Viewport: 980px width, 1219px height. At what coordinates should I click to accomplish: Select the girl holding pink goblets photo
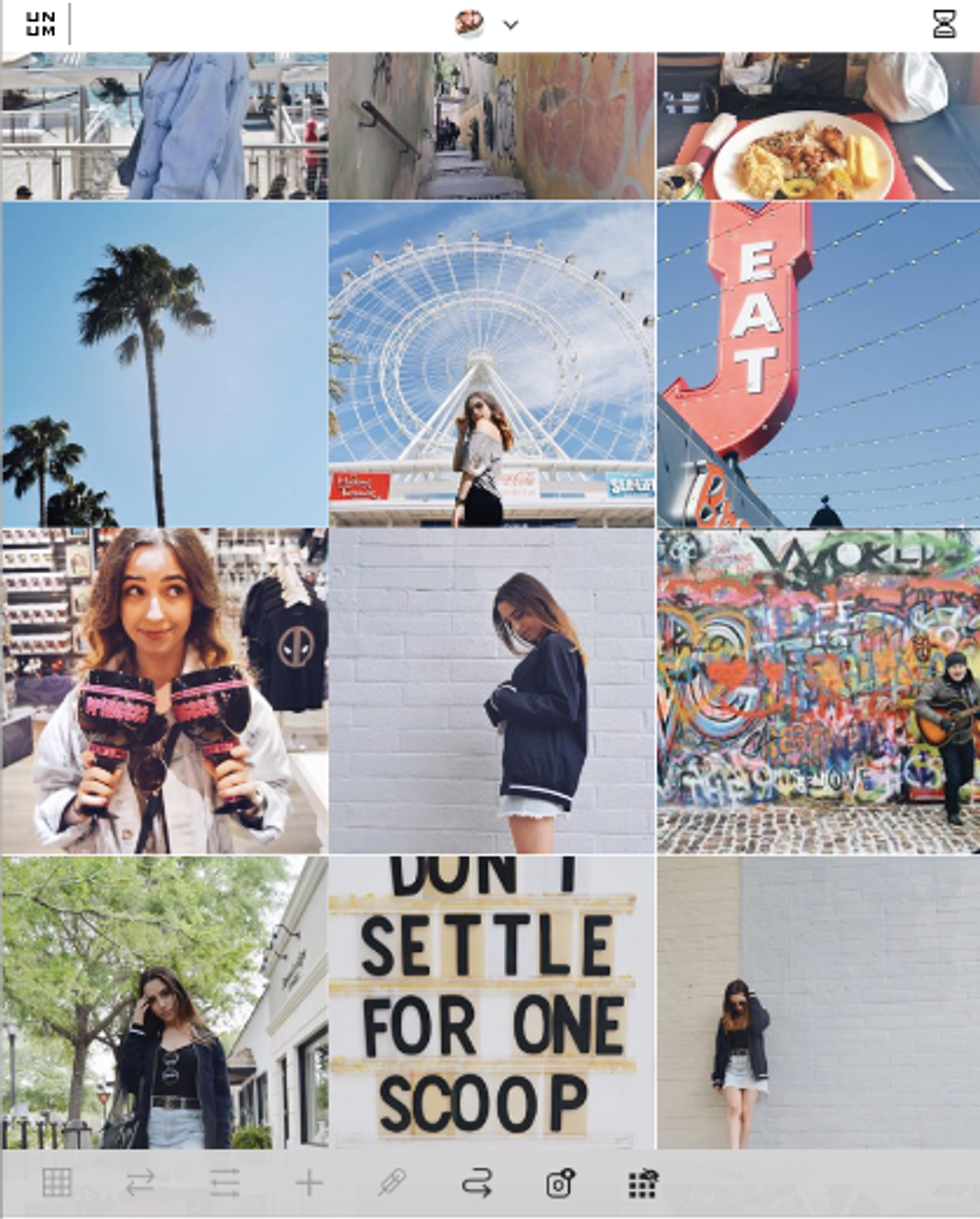(x=164, y=690)
